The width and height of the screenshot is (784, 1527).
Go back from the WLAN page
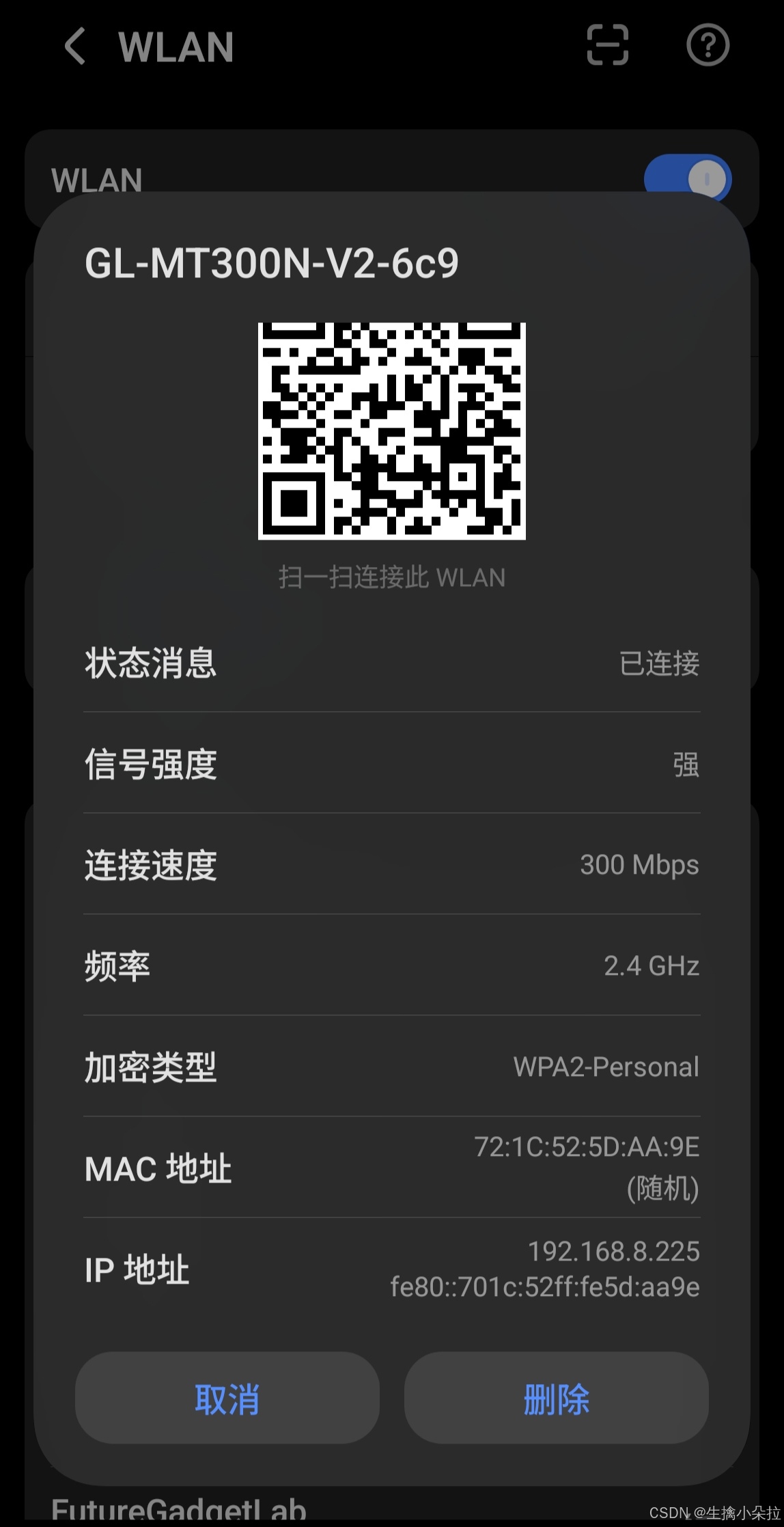click(75, 46)
